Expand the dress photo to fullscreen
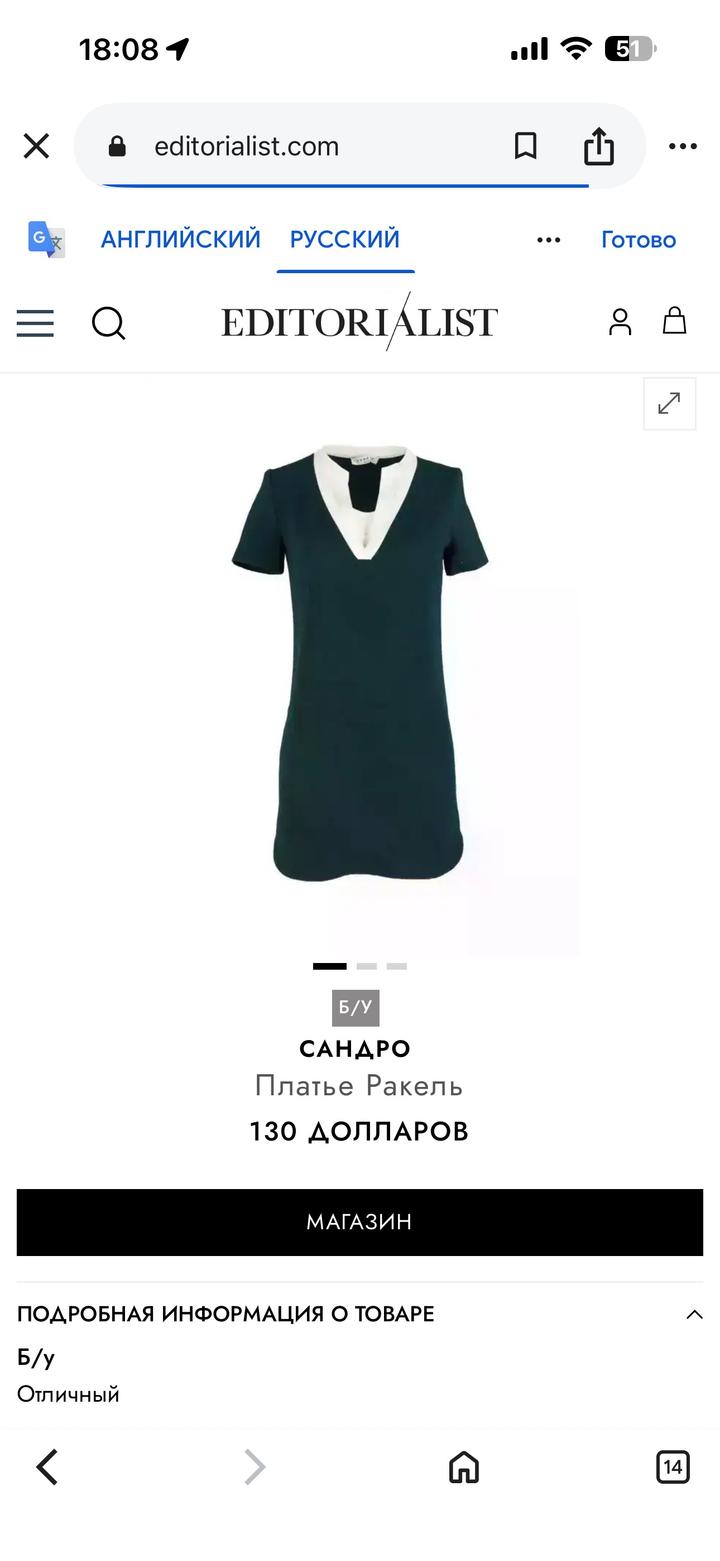This screenshot has height=1561, width=720. coord(669,403)
